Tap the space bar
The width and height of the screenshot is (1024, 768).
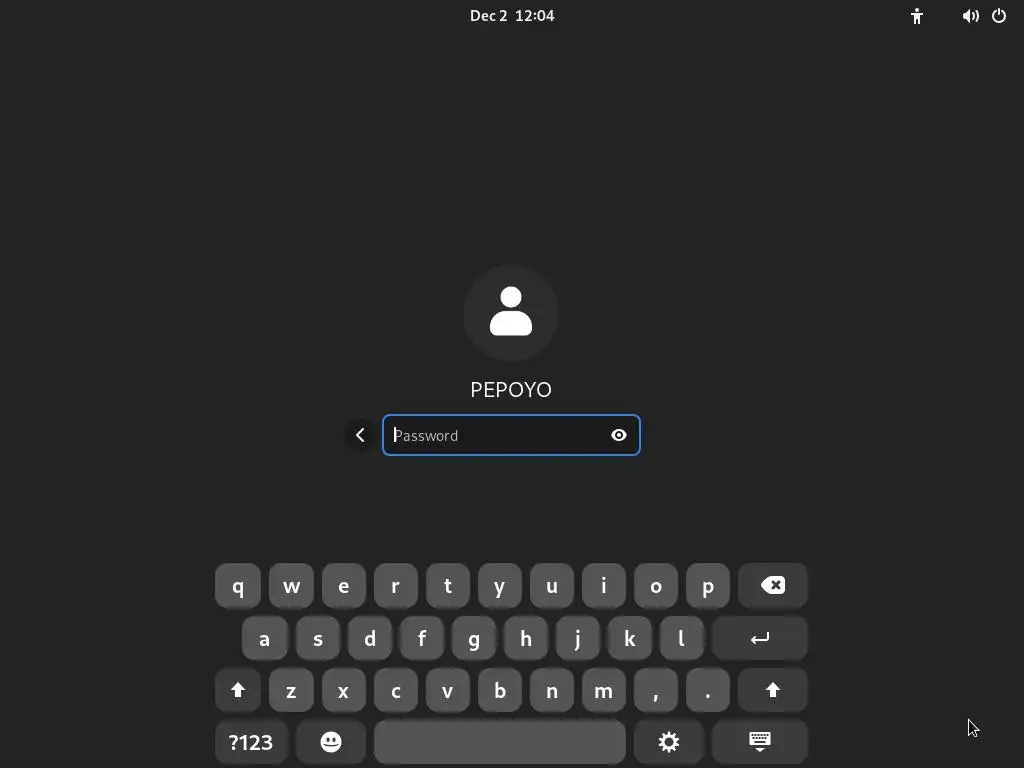coord(499,742)
